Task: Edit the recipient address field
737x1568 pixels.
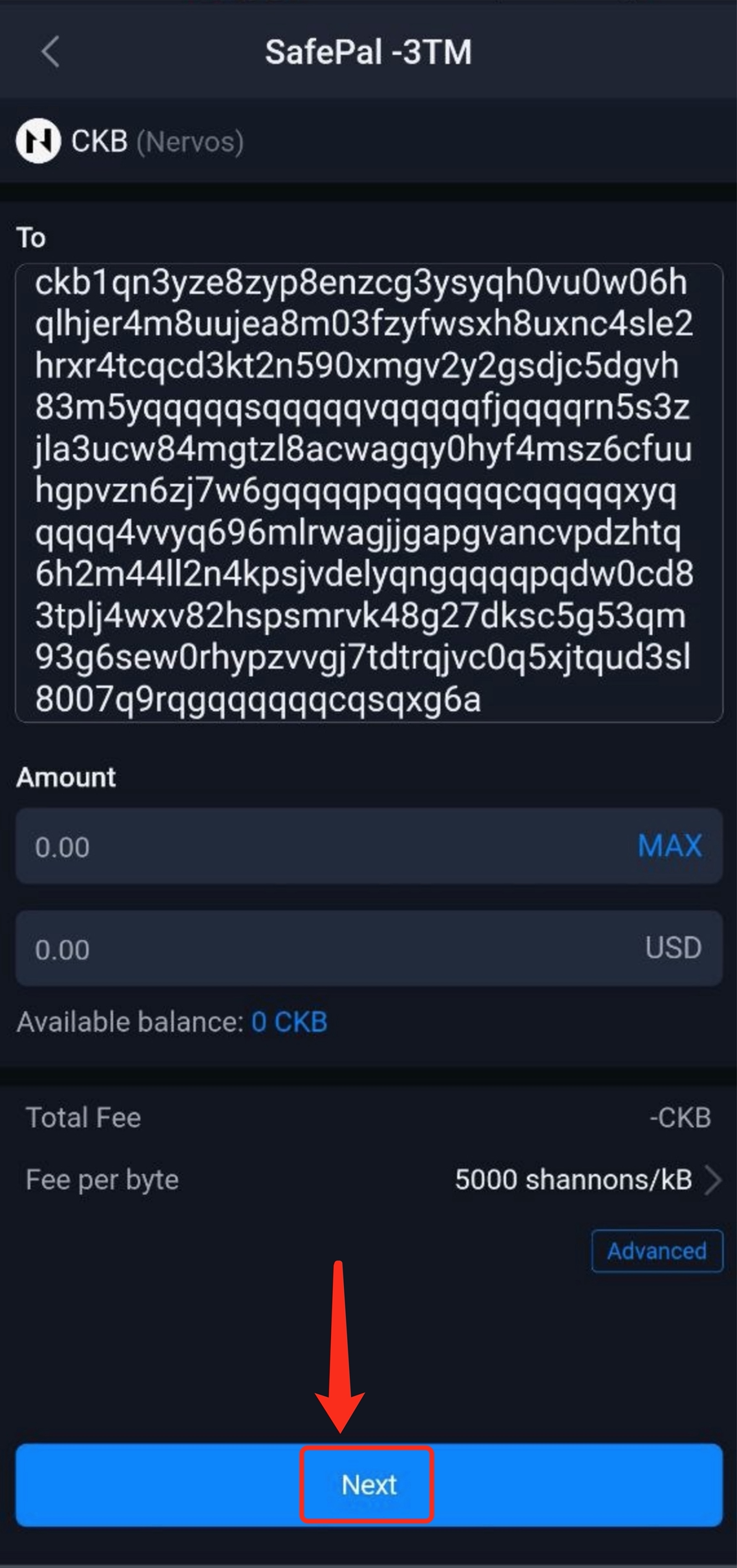Action: click(x=368, y=492)
